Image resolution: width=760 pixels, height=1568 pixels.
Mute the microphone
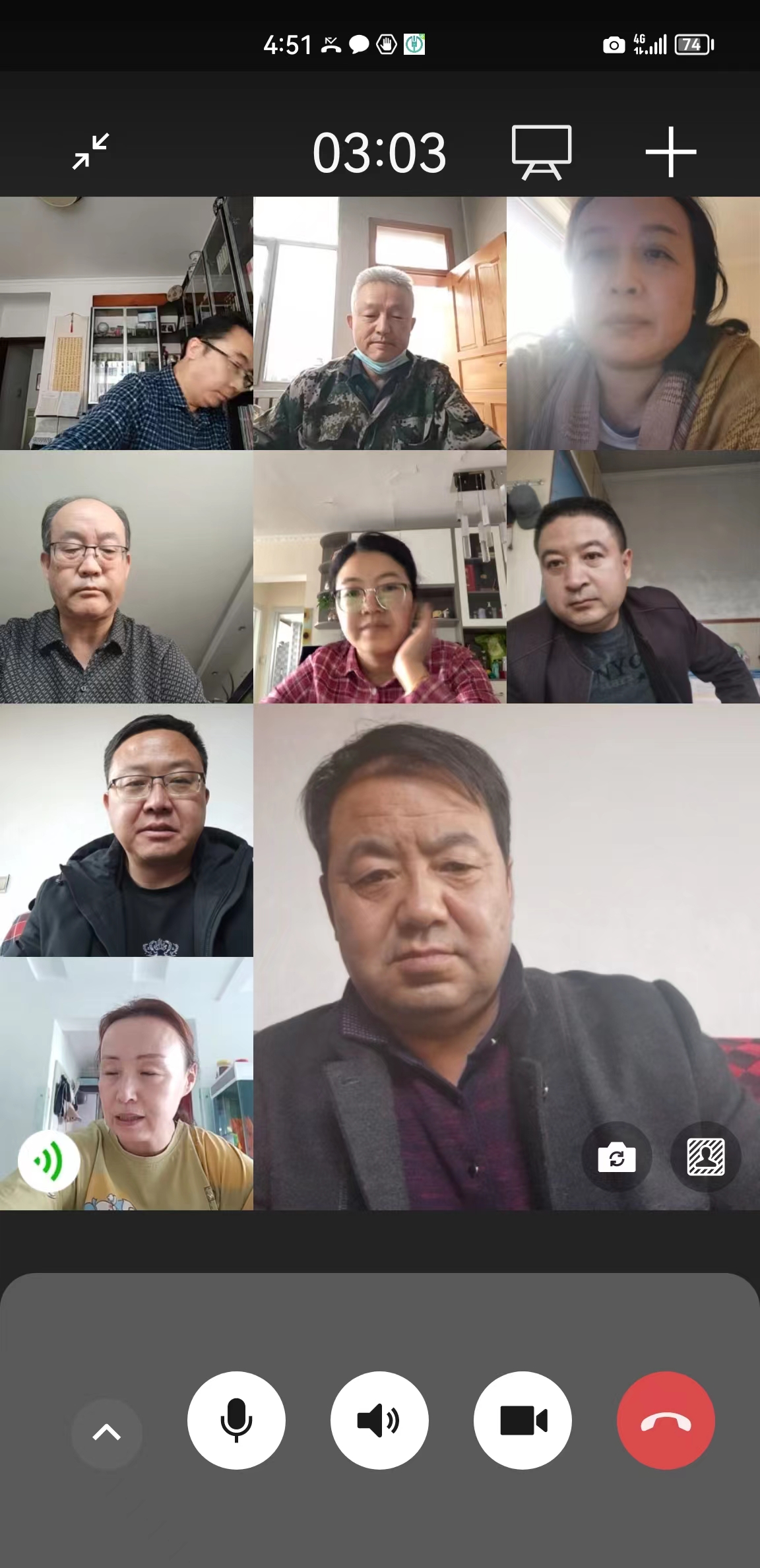click(236, 1421)
